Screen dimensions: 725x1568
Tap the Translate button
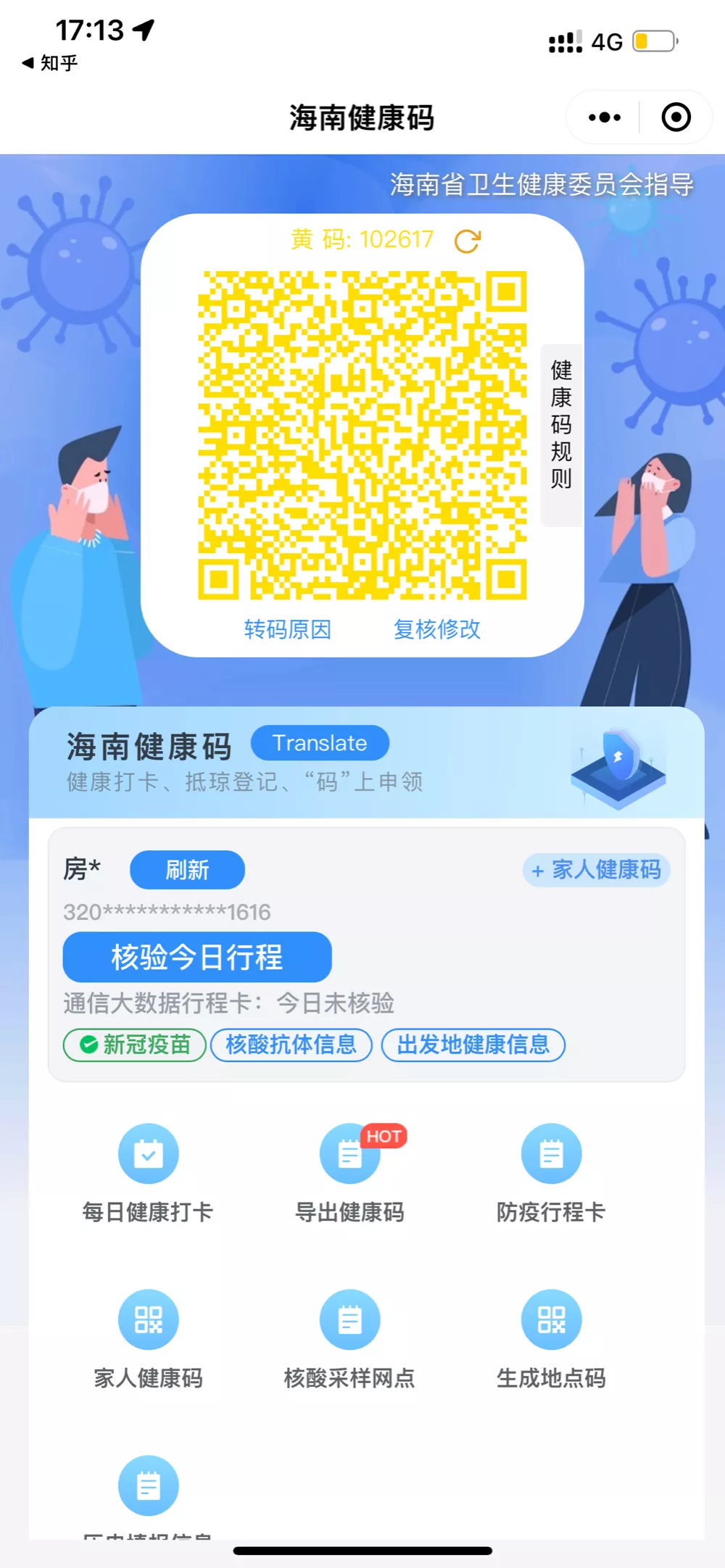tap(320, 743)
